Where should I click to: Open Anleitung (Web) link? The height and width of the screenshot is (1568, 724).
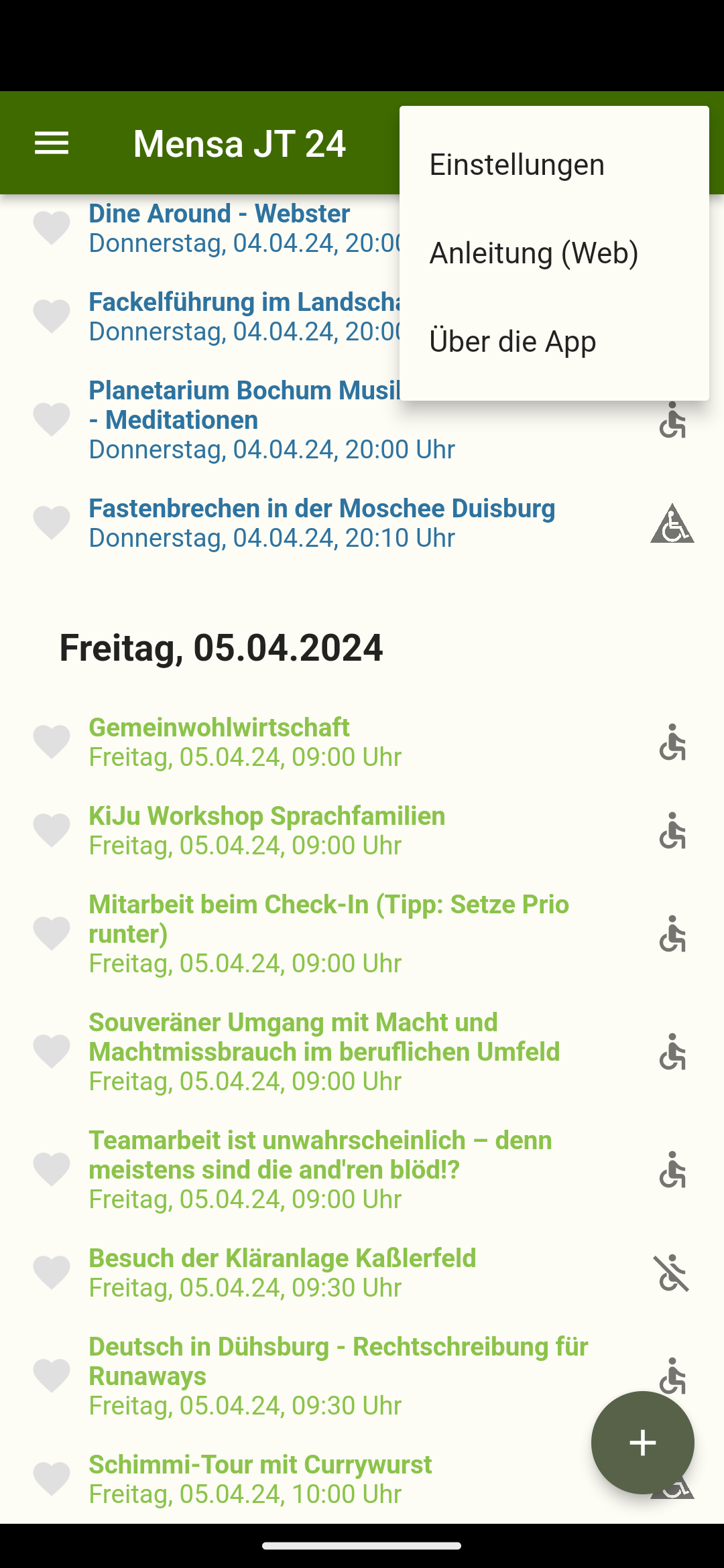(x=534, y=253)
